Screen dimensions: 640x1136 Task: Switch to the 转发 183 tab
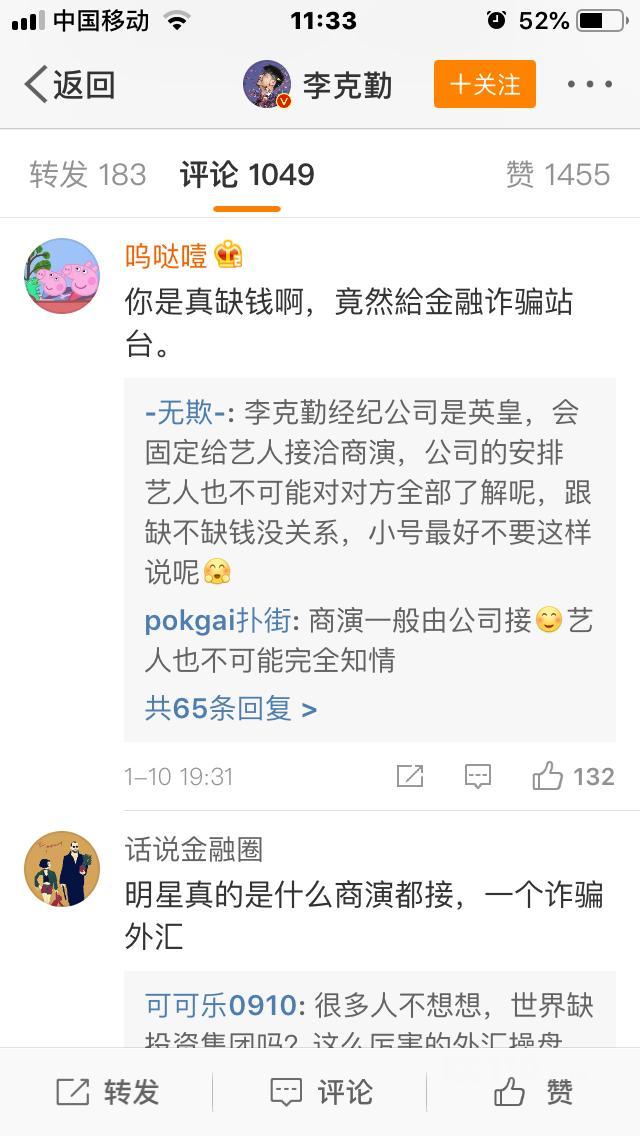[88, 175]
